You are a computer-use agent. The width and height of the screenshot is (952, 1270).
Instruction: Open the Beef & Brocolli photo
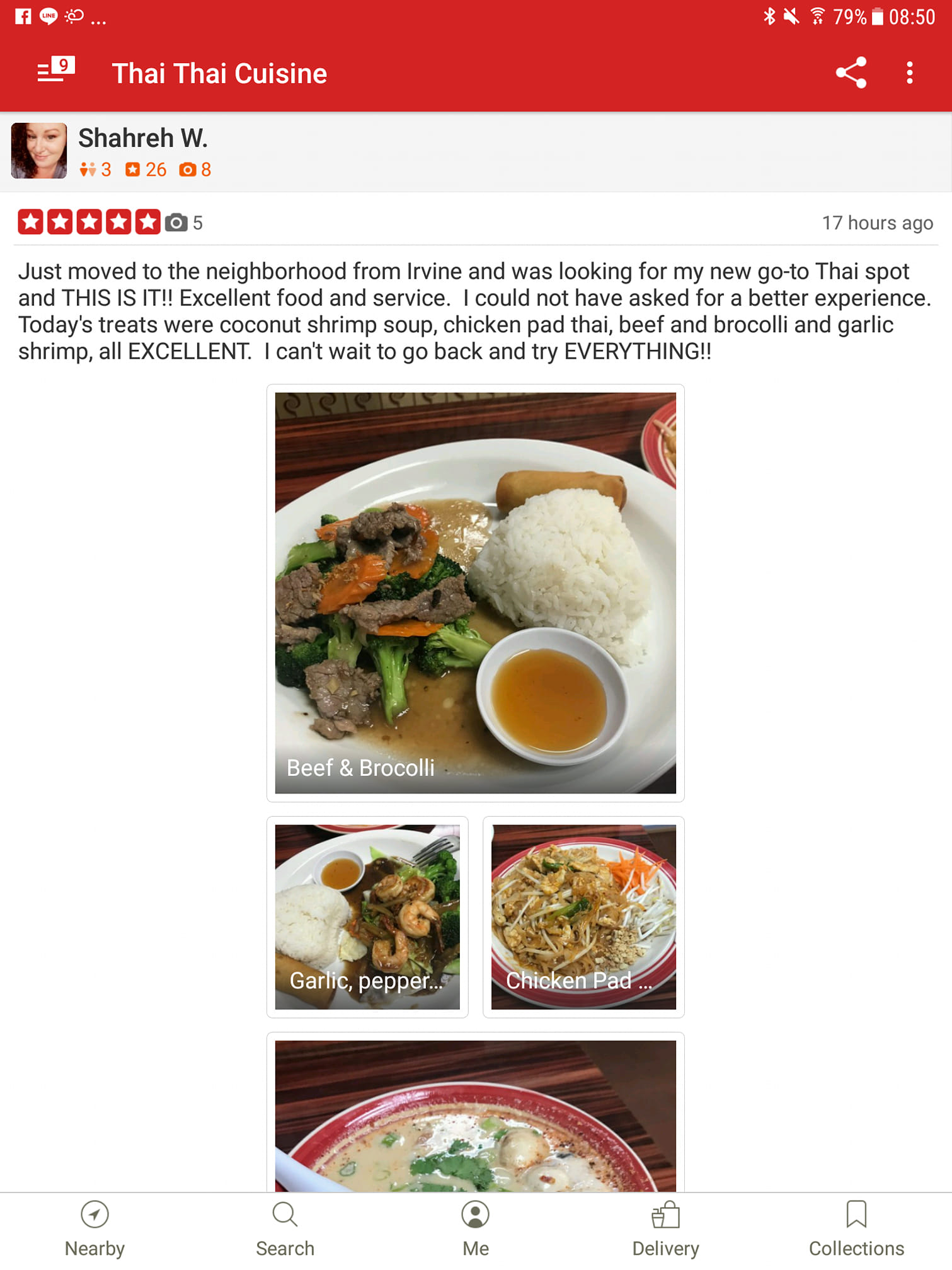pyautogui.click(x=475, y=592)
